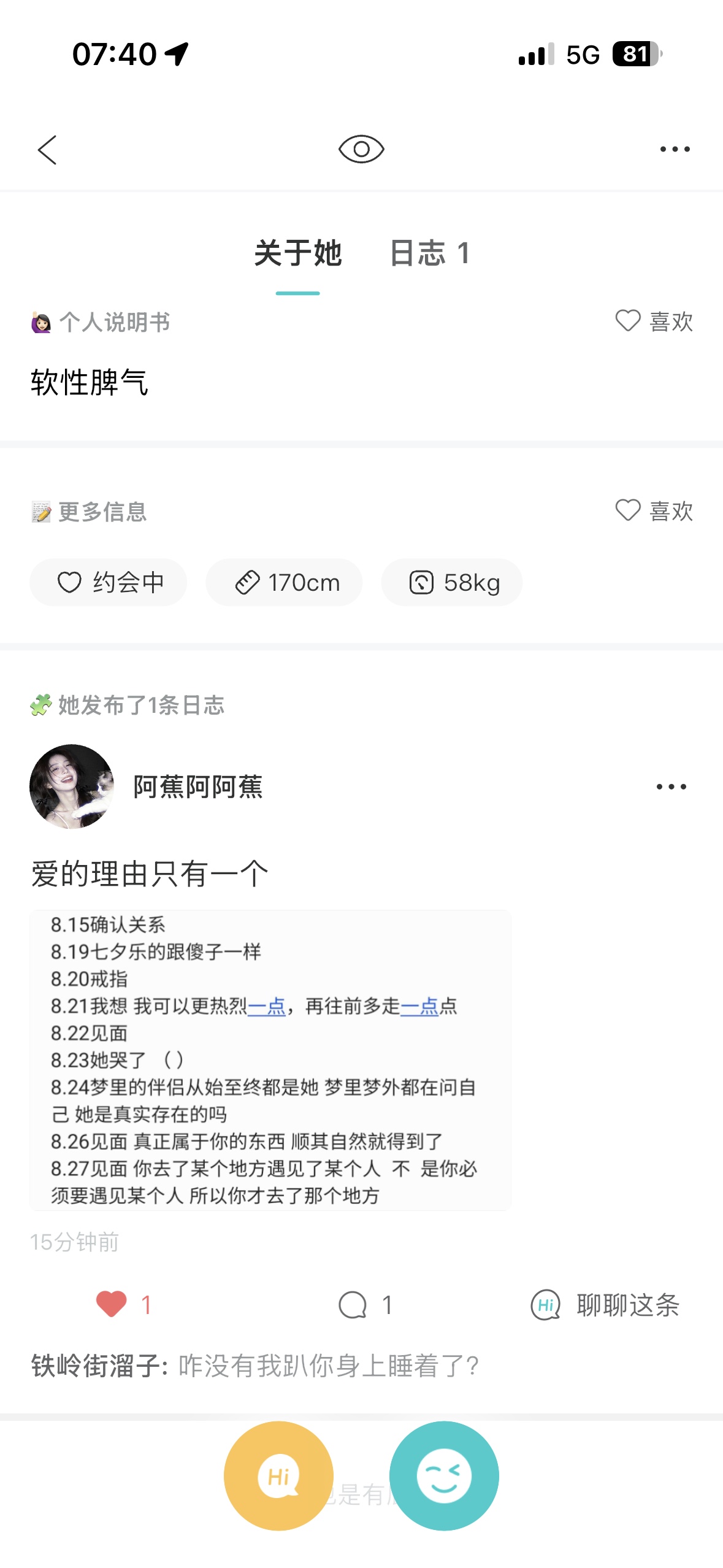Select the 关于她 tab
Viewport: 723px width, 1568px height.
[x=298, y=253]
